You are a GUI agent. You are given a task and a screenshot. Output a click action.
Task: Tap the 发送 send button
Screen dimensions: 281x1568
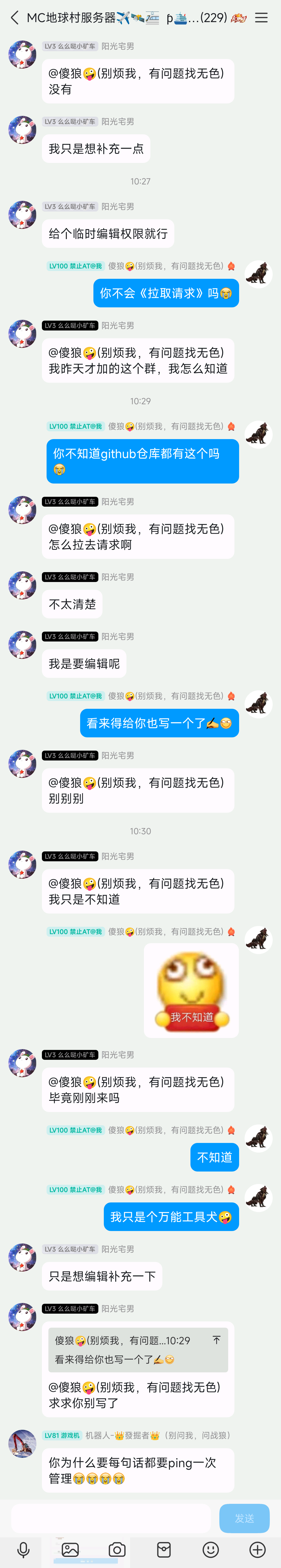point(244,1518)
